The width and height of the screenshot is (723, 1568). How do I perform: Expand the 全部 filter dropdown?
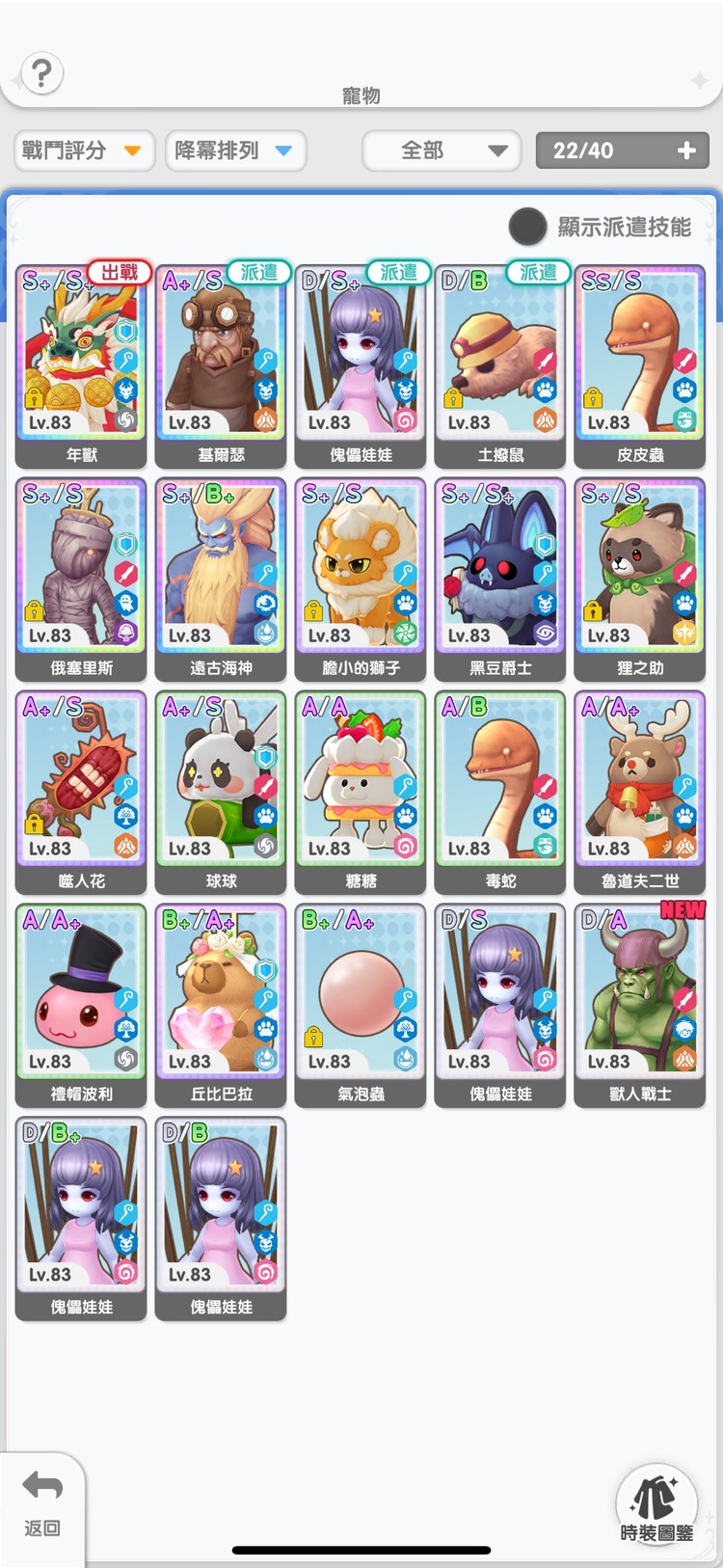pyautogui.click(x=442, y=150)
